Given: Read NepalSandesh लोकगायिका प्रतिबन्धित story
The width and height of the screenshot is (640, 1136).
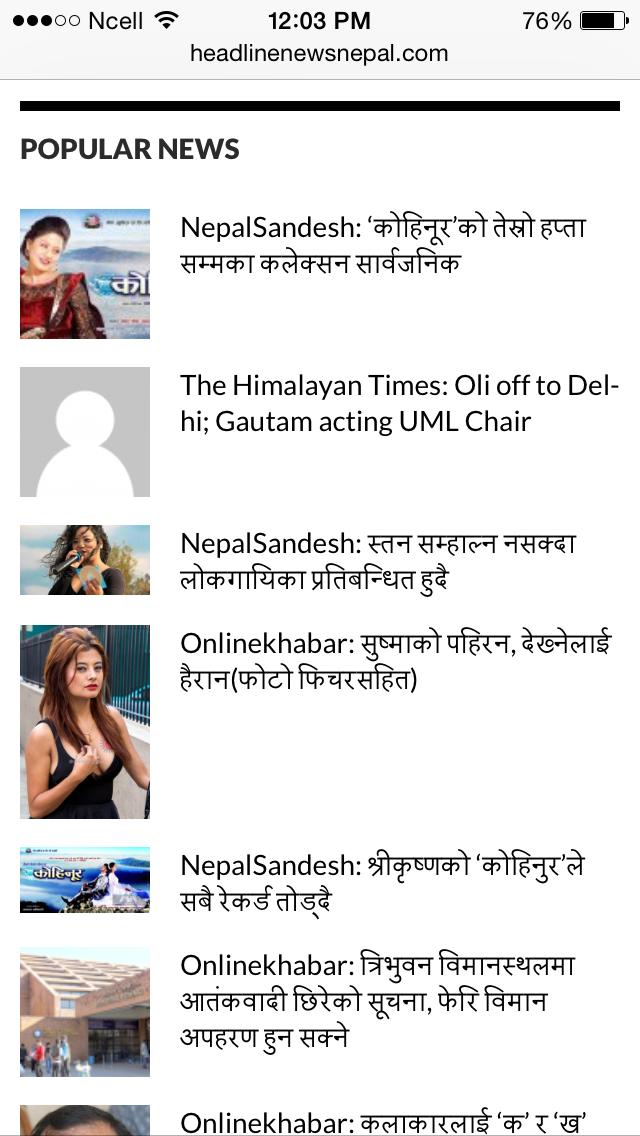Looking at the screenshot, I should point(378,562).
